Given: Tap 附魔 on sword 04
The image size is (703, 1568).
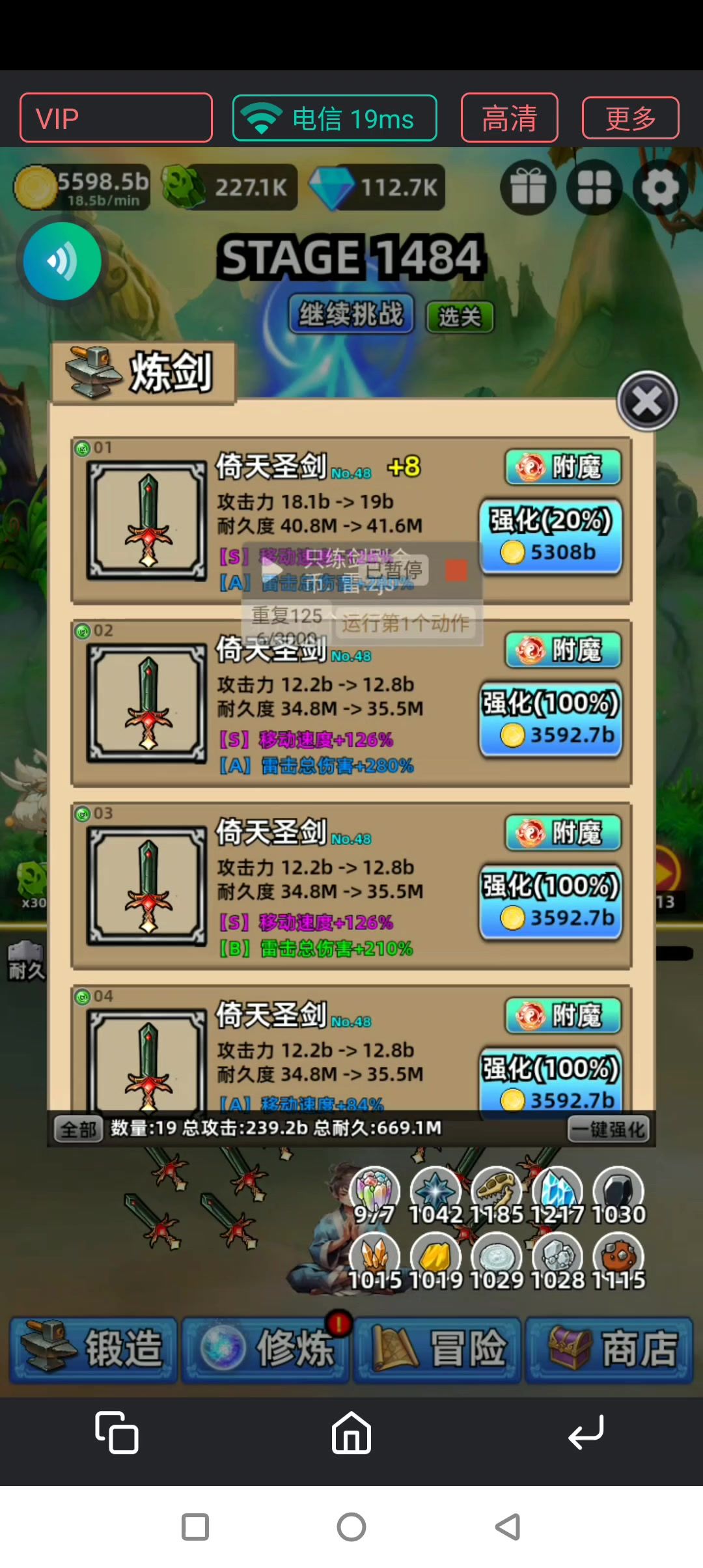Looking at the screenshot, I should click(x=563, y=1016).
